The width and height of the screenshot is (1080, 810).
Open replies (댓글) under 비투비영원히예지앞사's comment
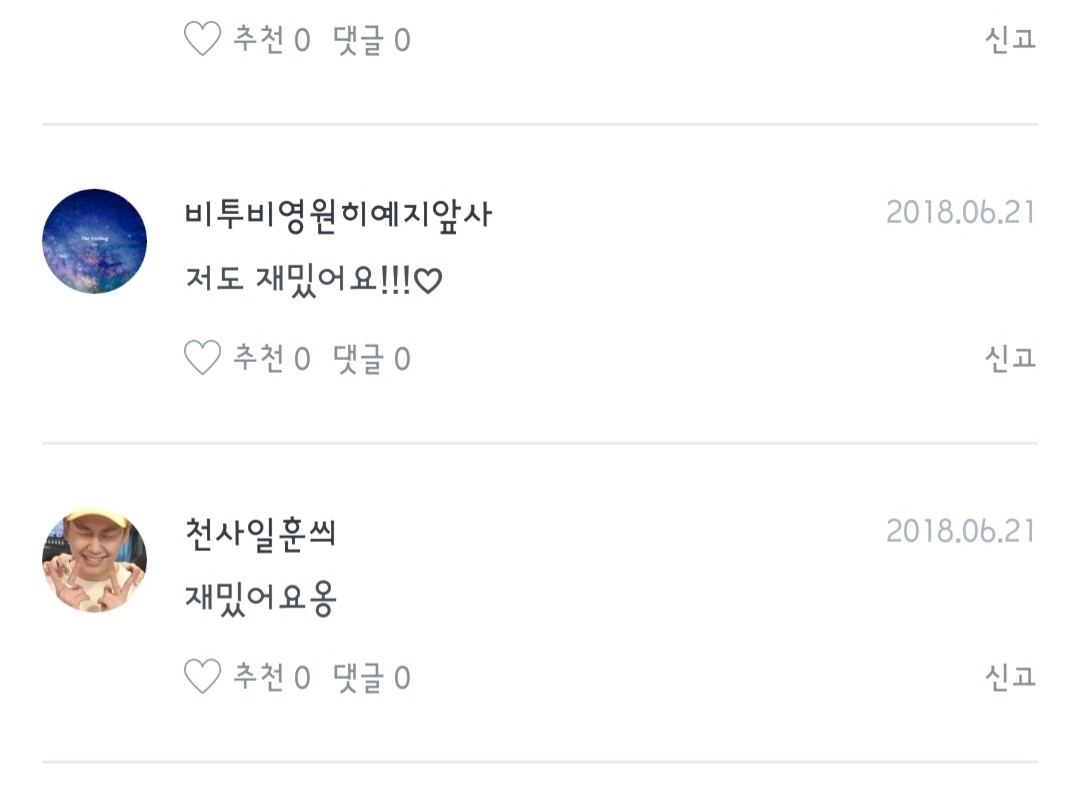tap(372, 359)
